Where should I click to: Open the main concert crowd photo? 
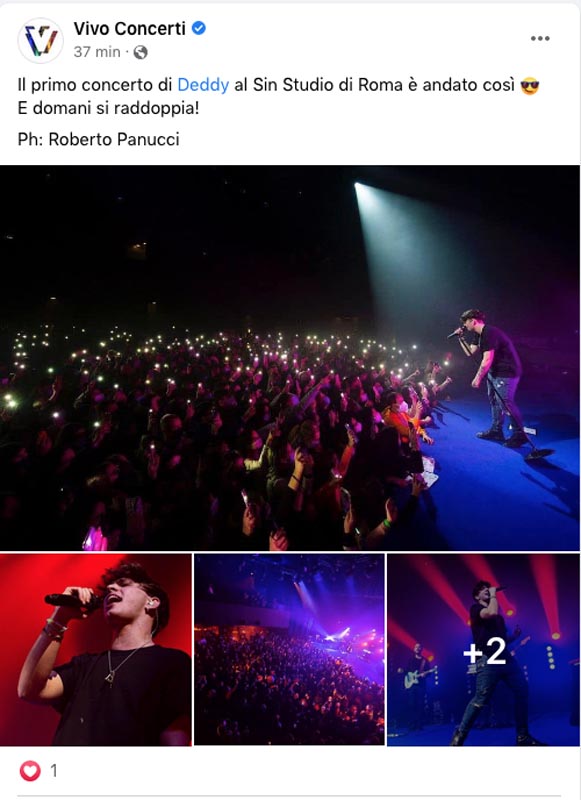coord(290,358)
